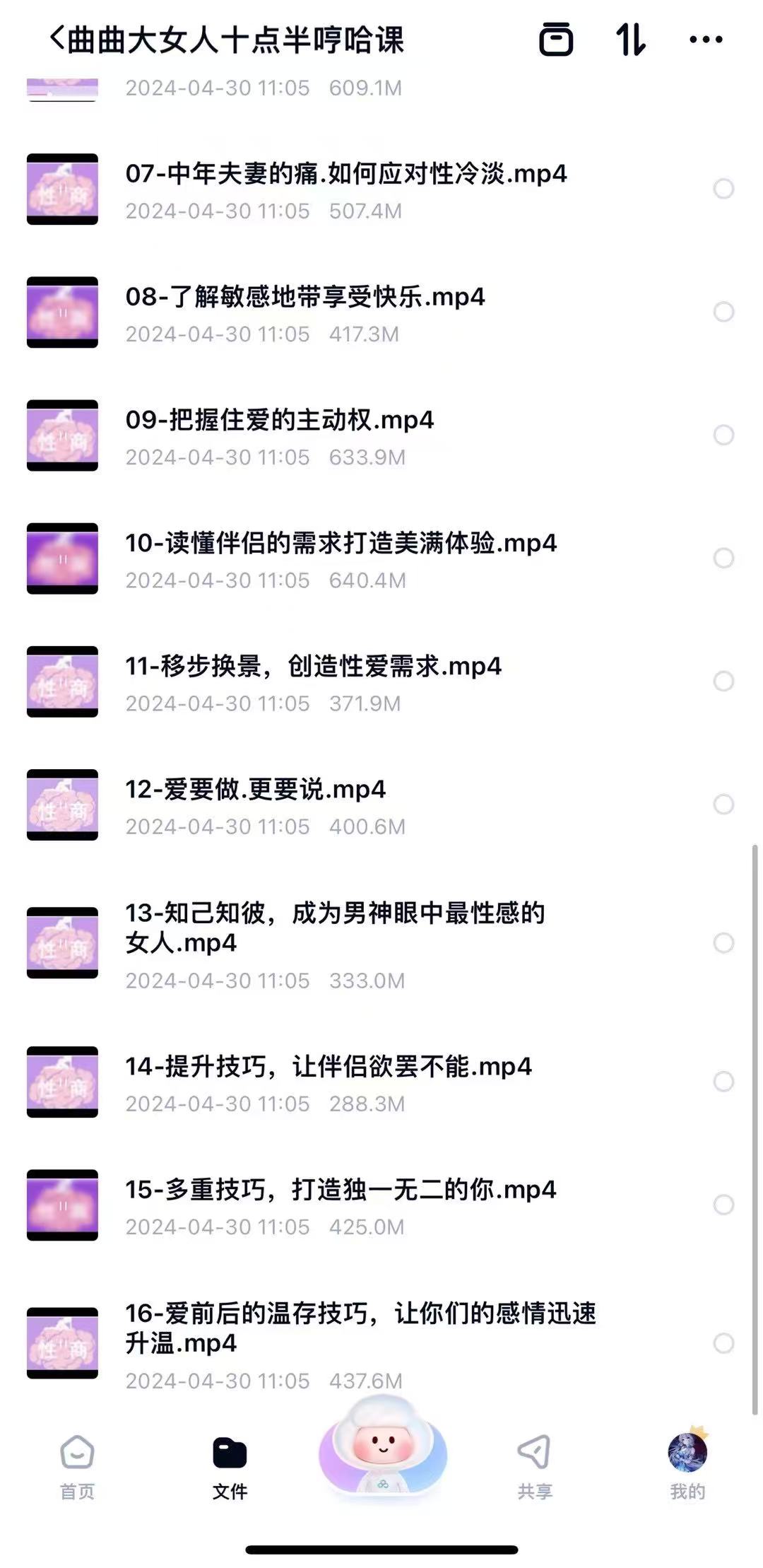Select the checkbox for 12-爱要做.更要说.mp4
The image size is (763, 1568).
coord(723,804)
